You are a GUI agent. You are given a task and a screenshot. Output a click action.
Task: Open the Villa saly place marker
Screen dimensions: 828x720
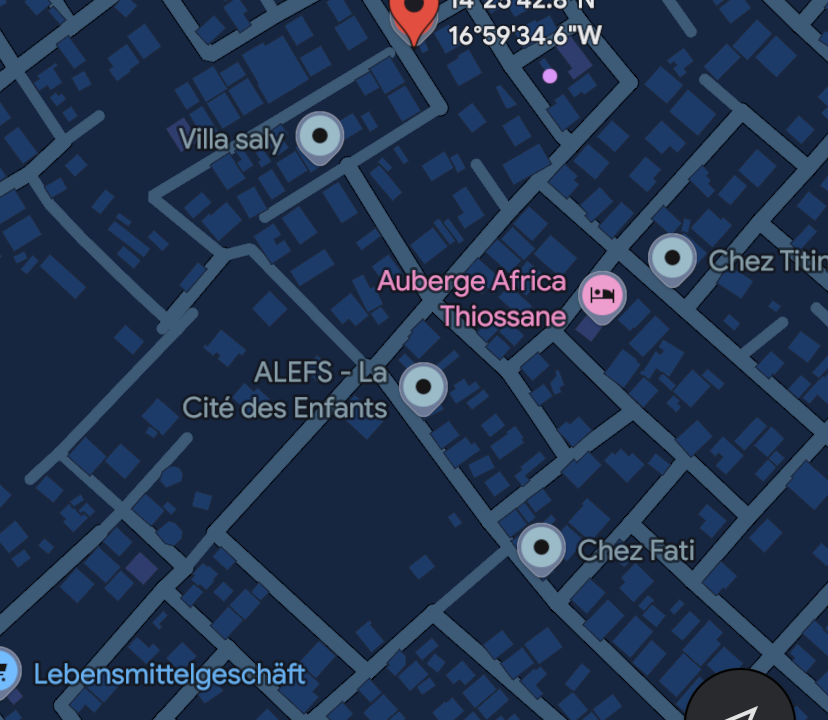320,136
